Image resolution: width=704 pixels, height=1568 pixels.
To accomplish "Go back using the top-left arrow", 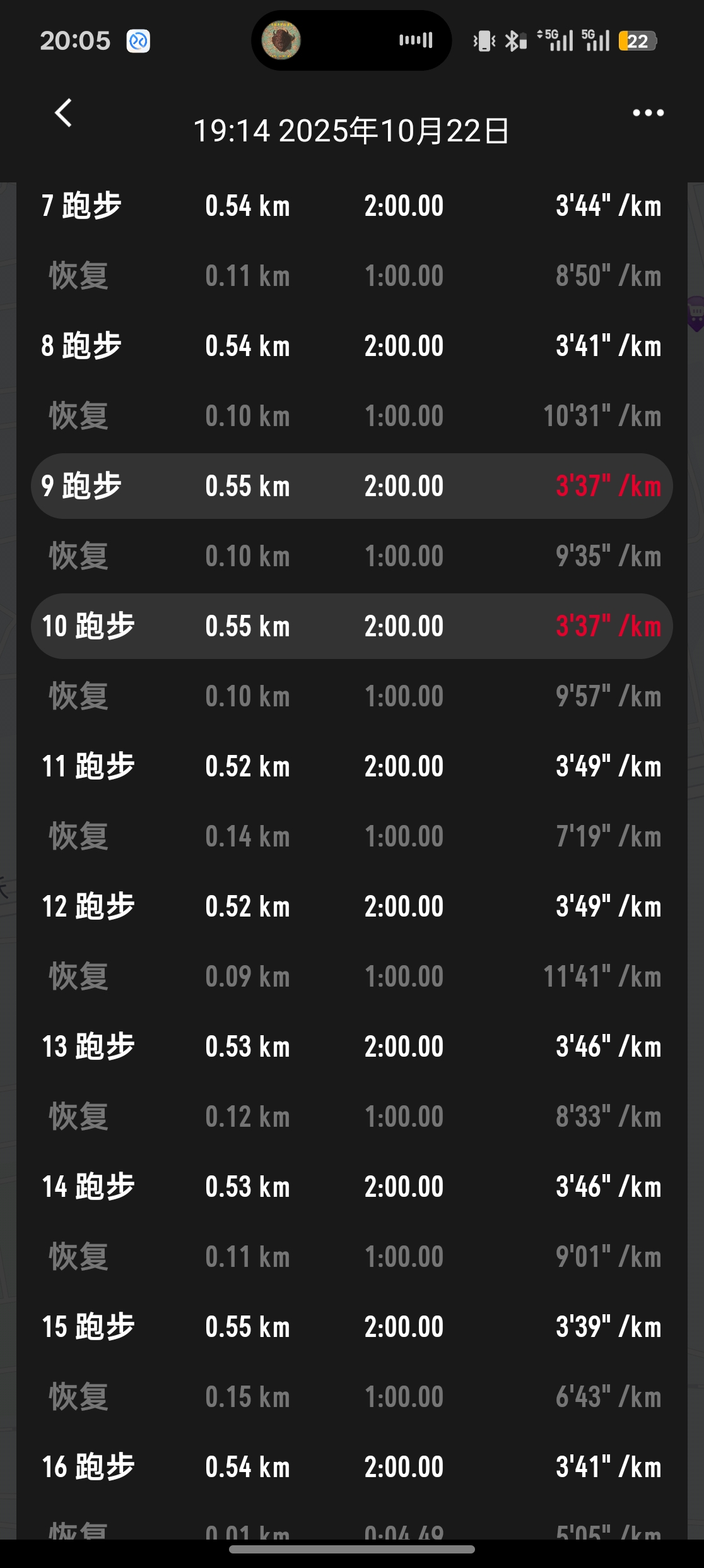I will [x=64, y=114].
